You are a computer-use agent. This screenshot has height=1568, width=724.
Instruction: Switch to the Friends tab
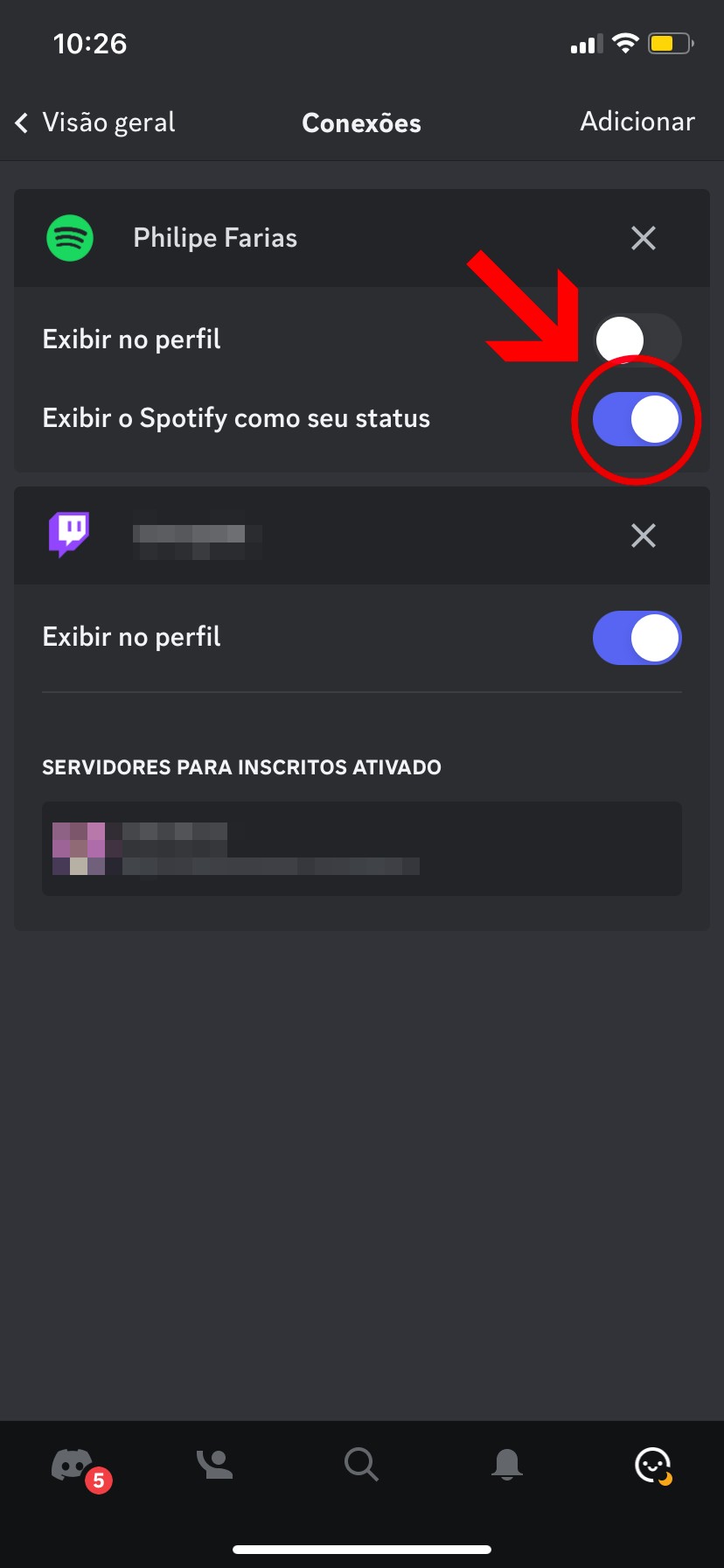[215, 1464]
